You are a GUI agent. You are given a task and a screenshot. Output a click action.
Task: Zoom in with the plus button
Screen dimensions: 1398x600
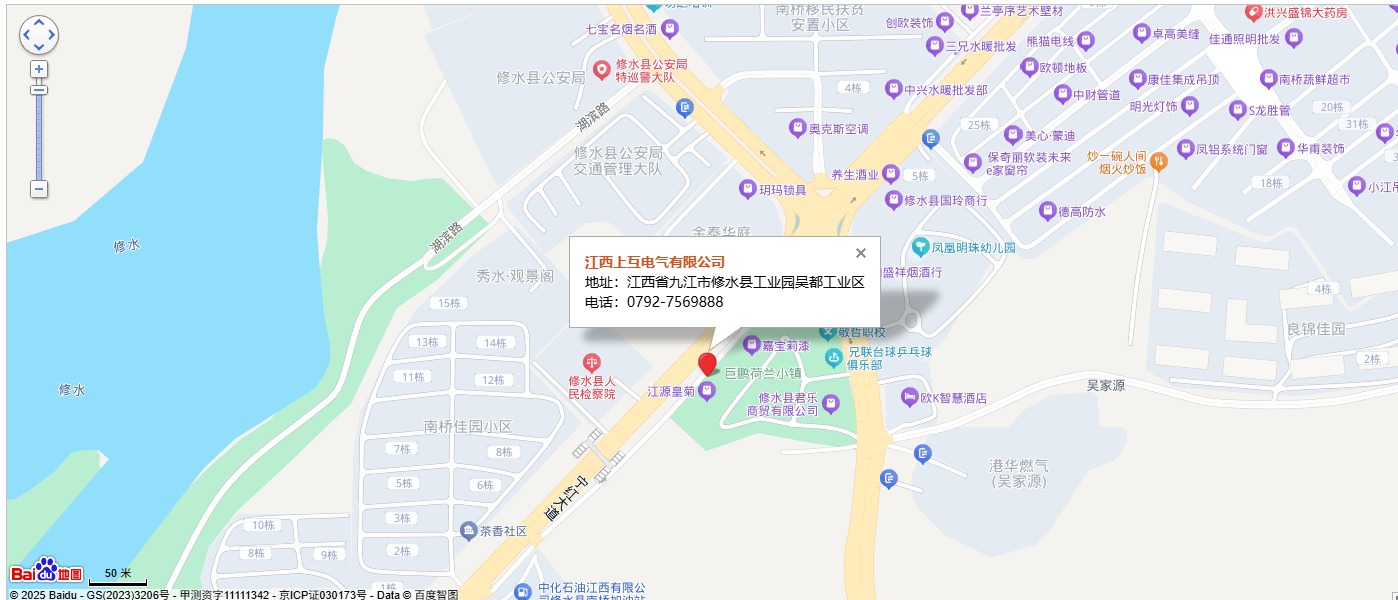(x=39, y=69)
